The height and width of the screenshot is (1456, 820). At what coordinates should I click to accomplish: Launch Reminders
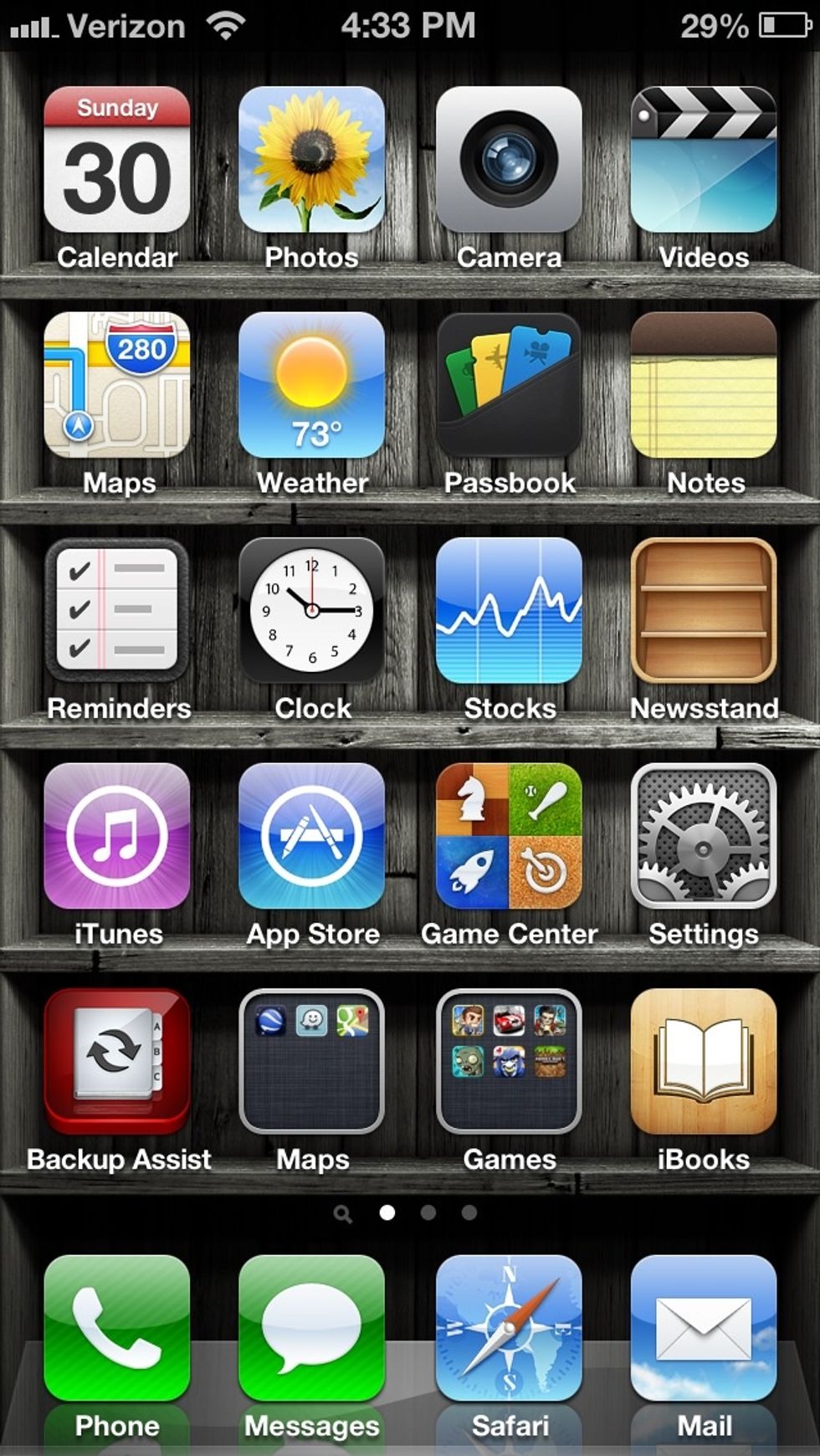[116, 611]
